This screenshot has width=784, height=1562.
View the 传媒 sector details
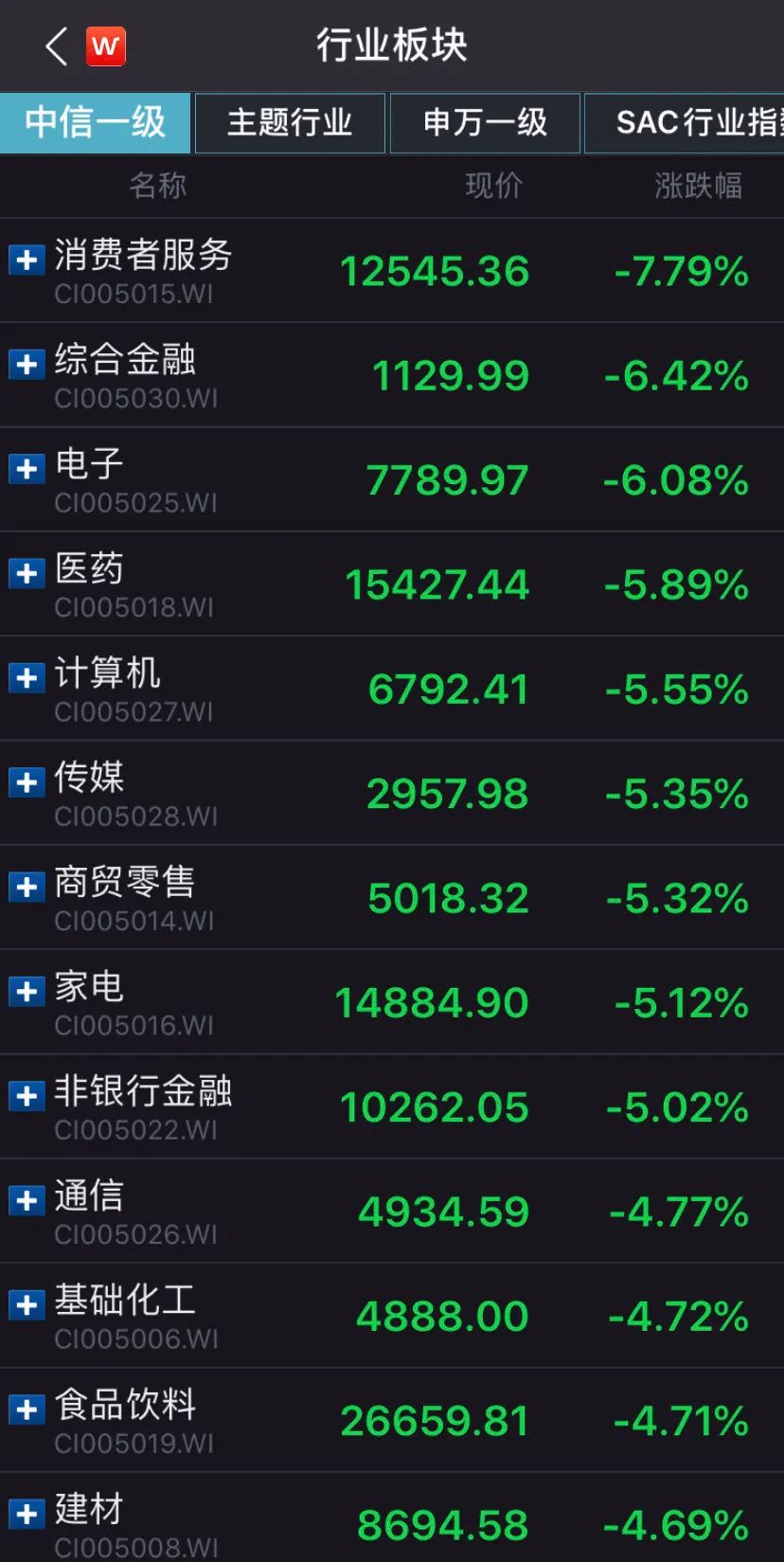[x=392, y=793]
